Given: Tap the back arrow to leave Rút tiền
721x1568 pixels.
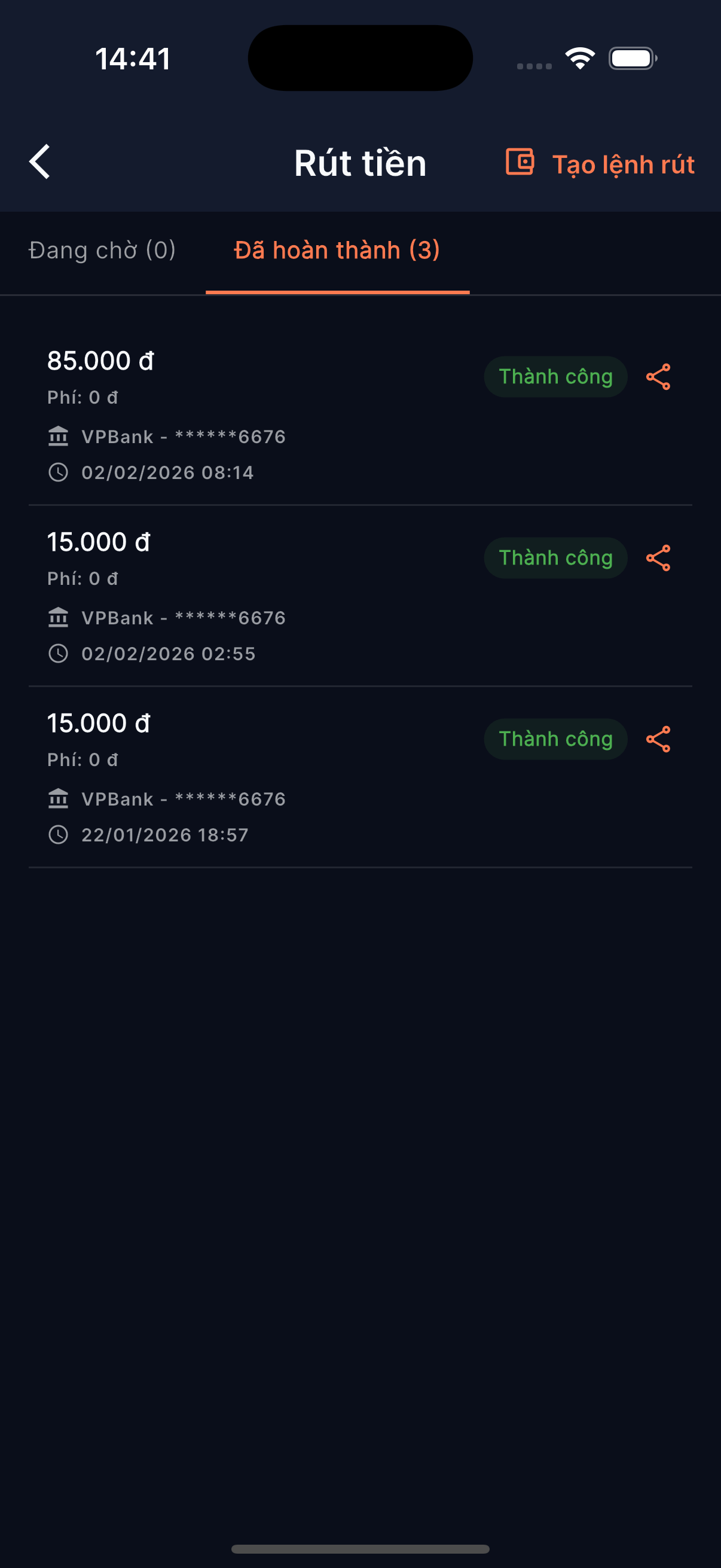Looking at the screenshot, I should [39, 163].
